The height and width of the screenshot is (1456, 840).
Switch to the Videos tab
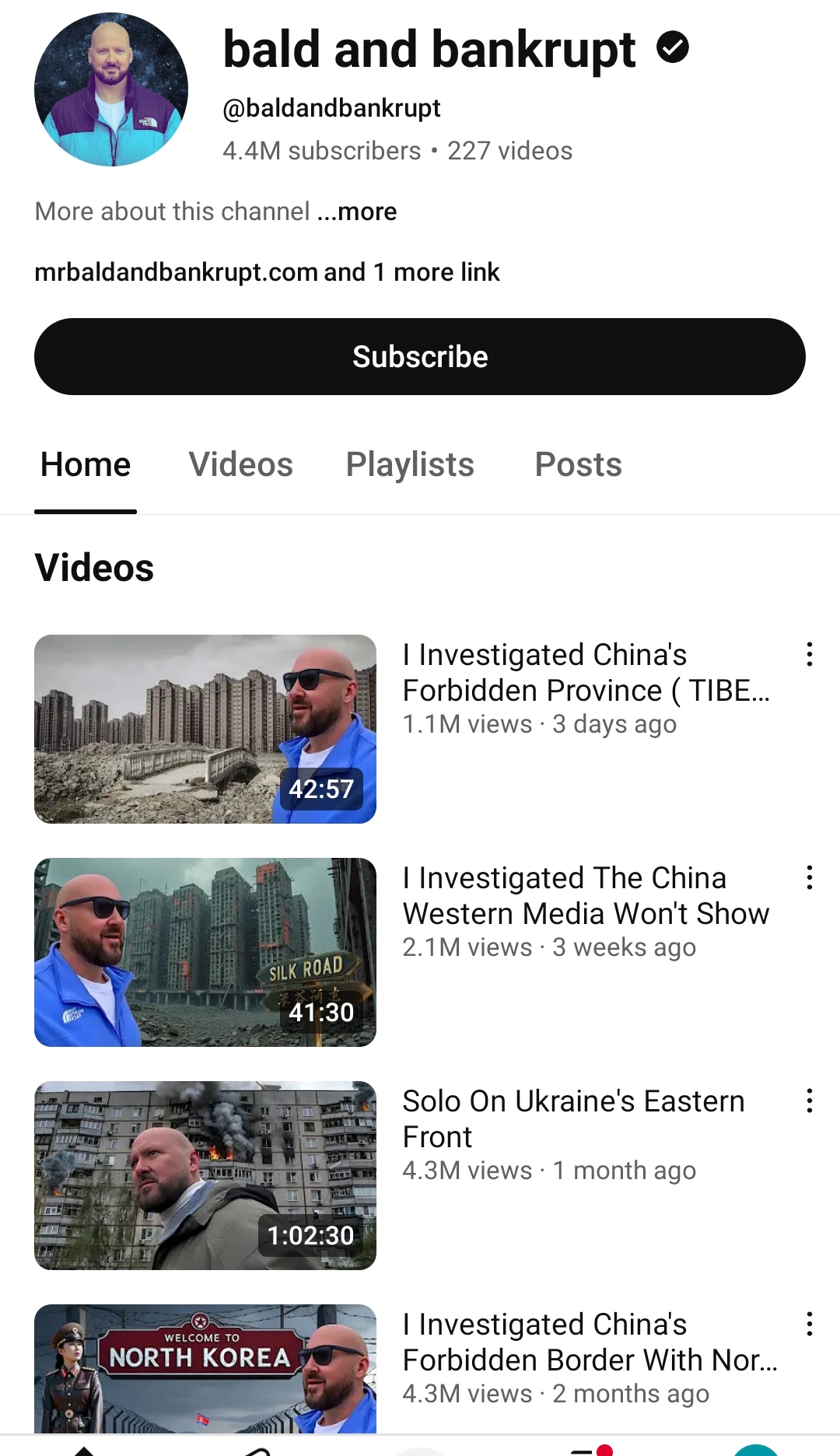(x=241, y=465)
